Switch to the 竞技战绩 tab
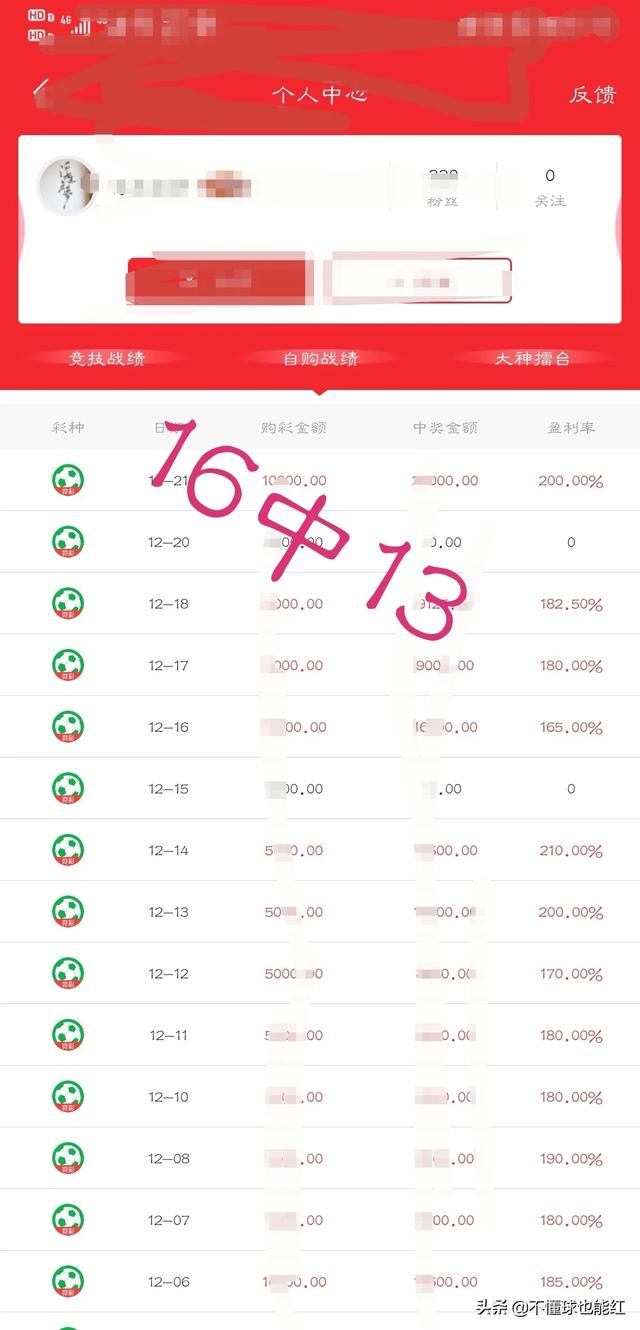The image size is (640, 1330). click(x=107, y=358)
